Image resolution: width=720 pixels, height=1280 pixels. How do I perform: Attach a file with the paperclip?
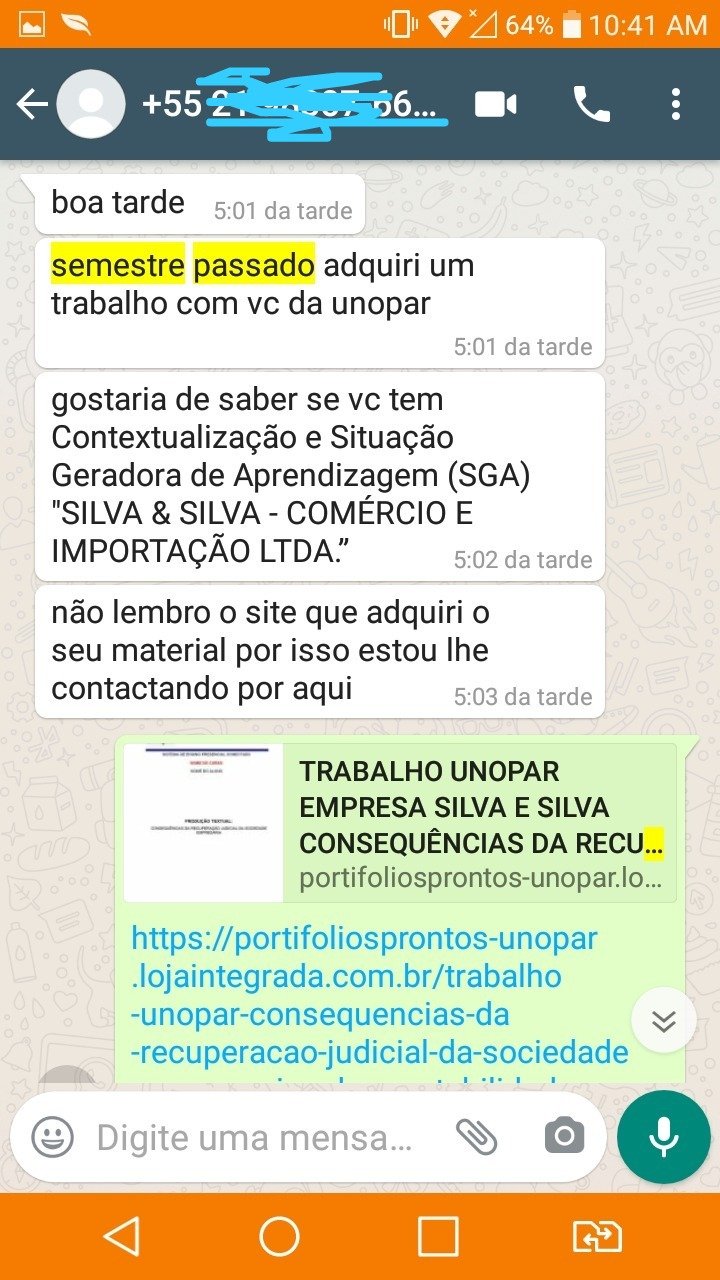click(x=476, y=1137)
